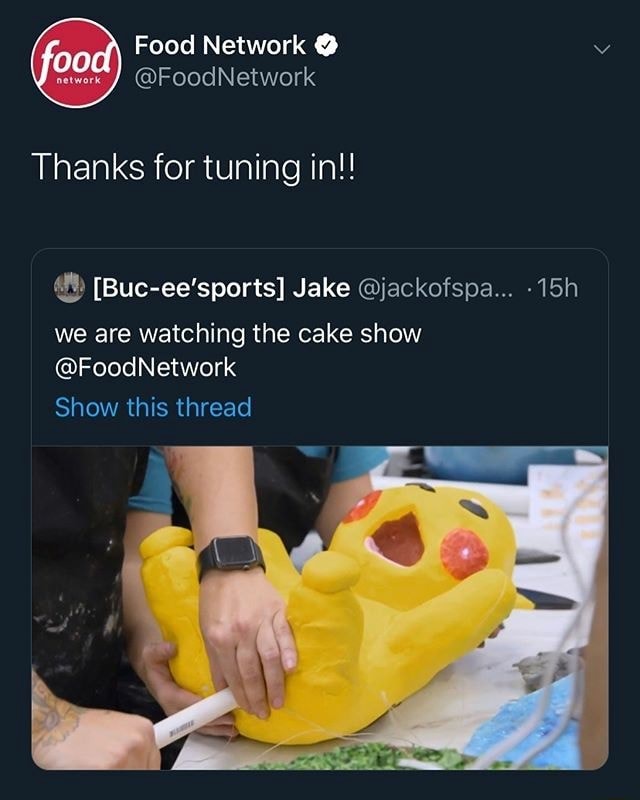Viewport: 640px width, 800px height.
Task: Tap Show this thread link
Action: [x=153, y=407]
